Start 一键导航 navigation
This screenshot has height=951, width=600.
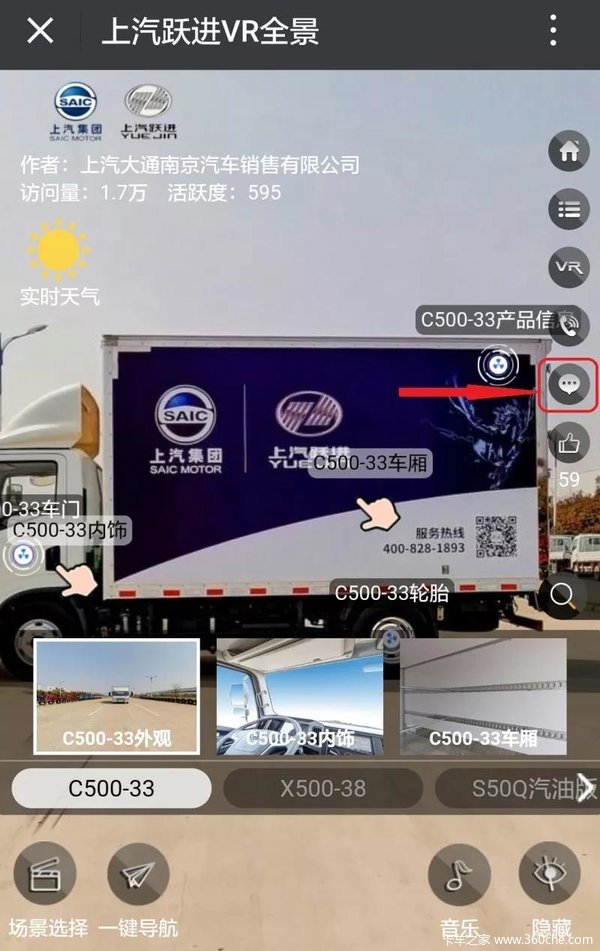coord(138,874)
